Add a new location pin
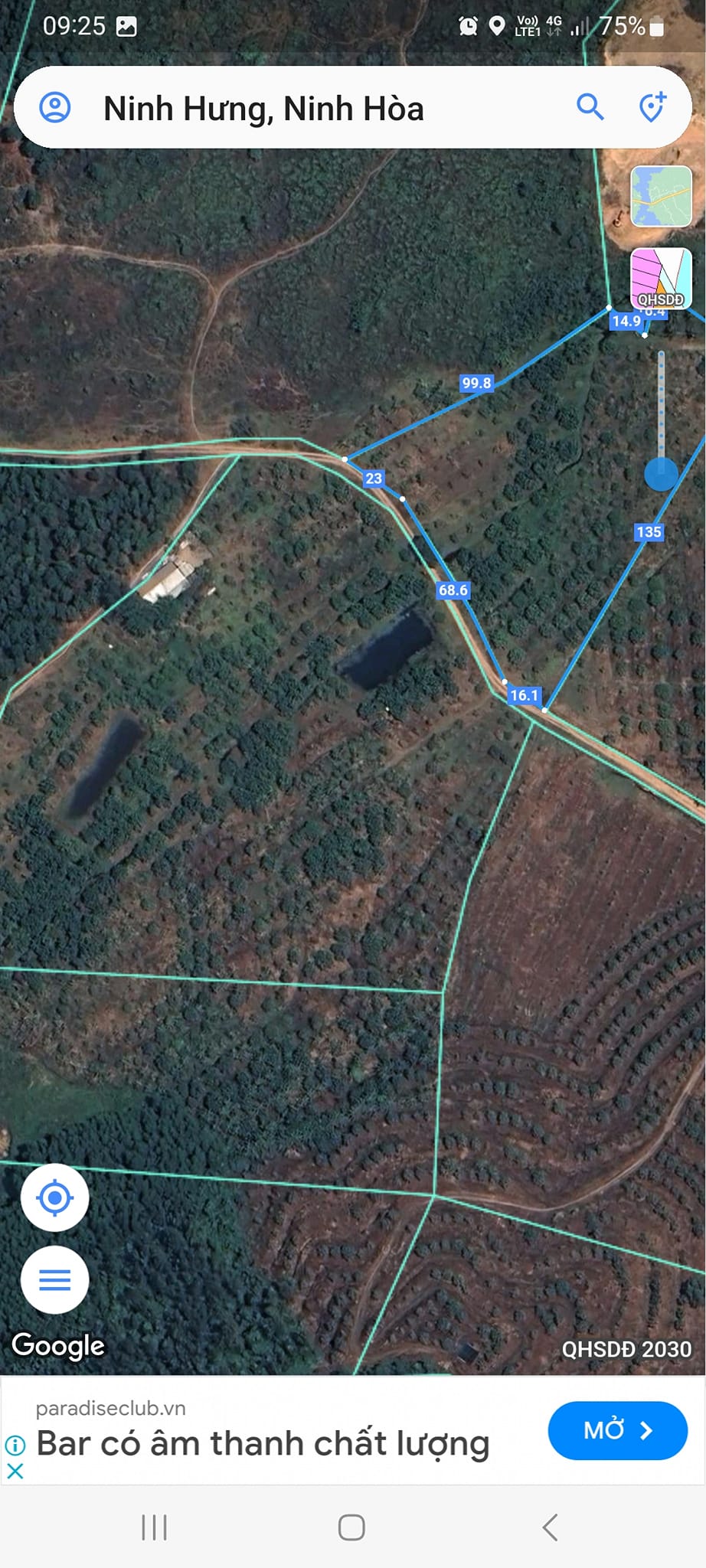The width and height of the screenshot is (706, 1568). [652, 107]
